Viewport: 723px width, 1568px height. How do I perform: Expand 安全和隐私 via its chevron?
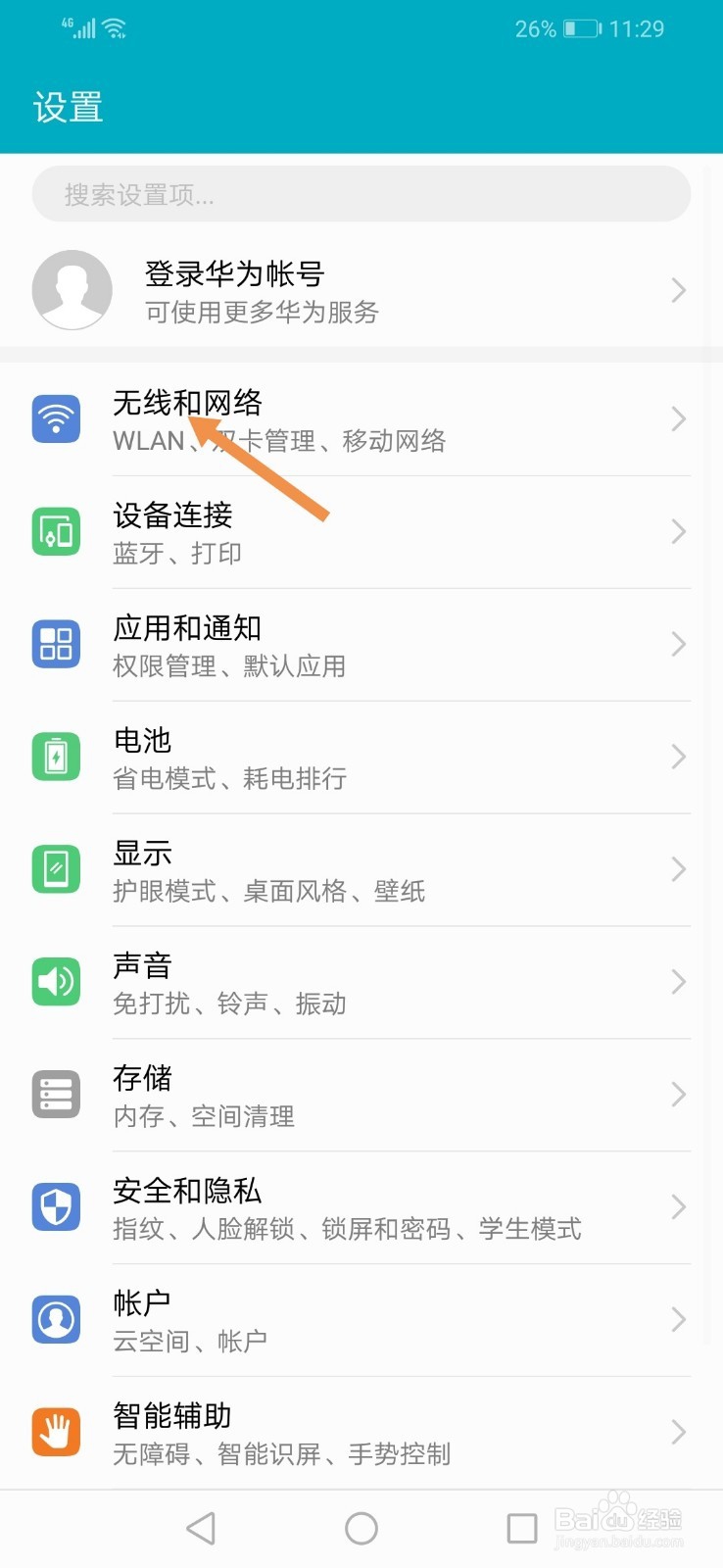click(x=678, y=1207)
